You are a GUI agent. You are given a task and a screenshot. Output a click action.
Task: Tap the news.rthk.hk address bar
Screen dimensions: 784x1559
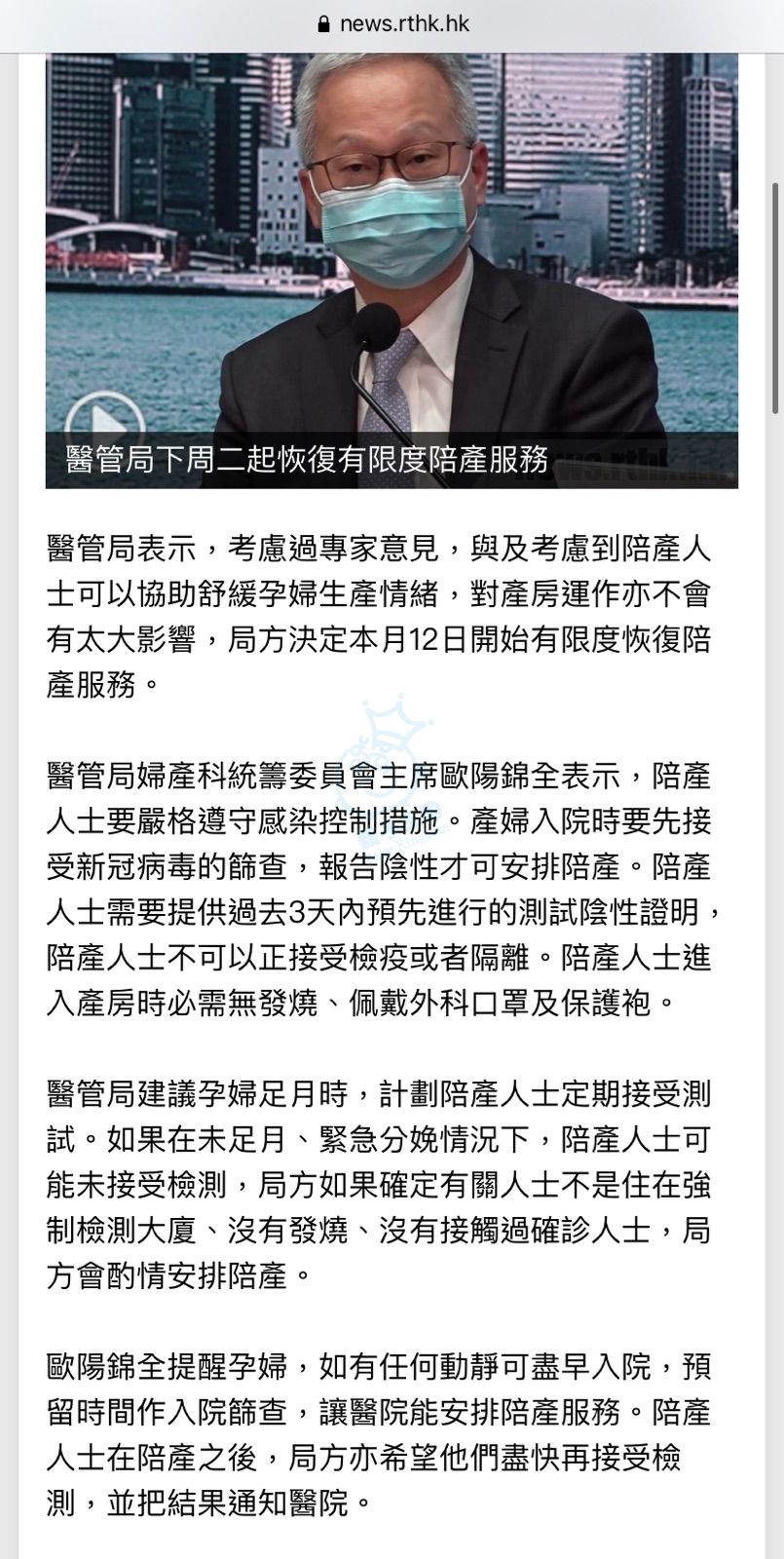point(392,23)
